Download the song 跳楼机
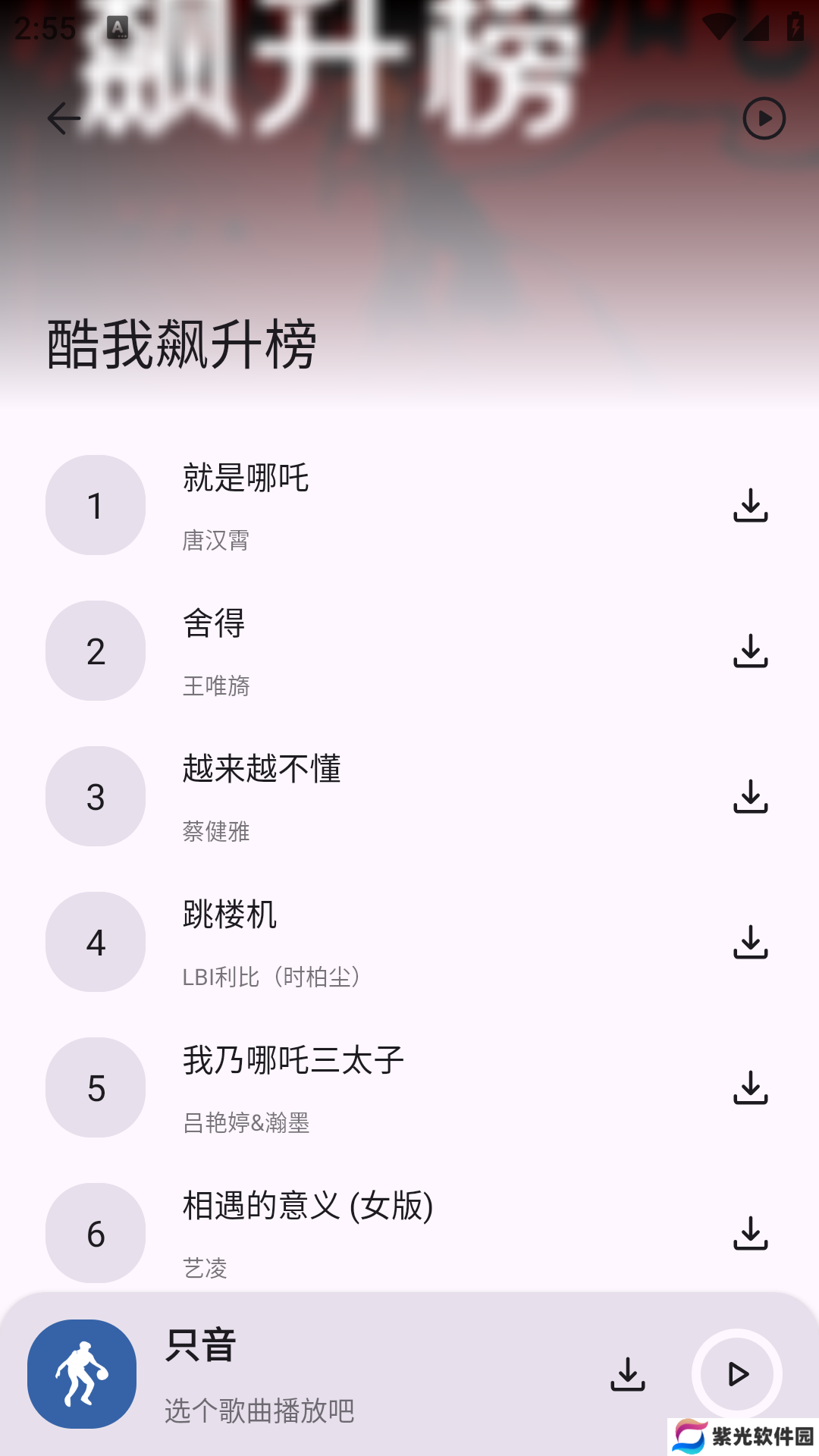819x1456 pixels. tap(751, 942)
